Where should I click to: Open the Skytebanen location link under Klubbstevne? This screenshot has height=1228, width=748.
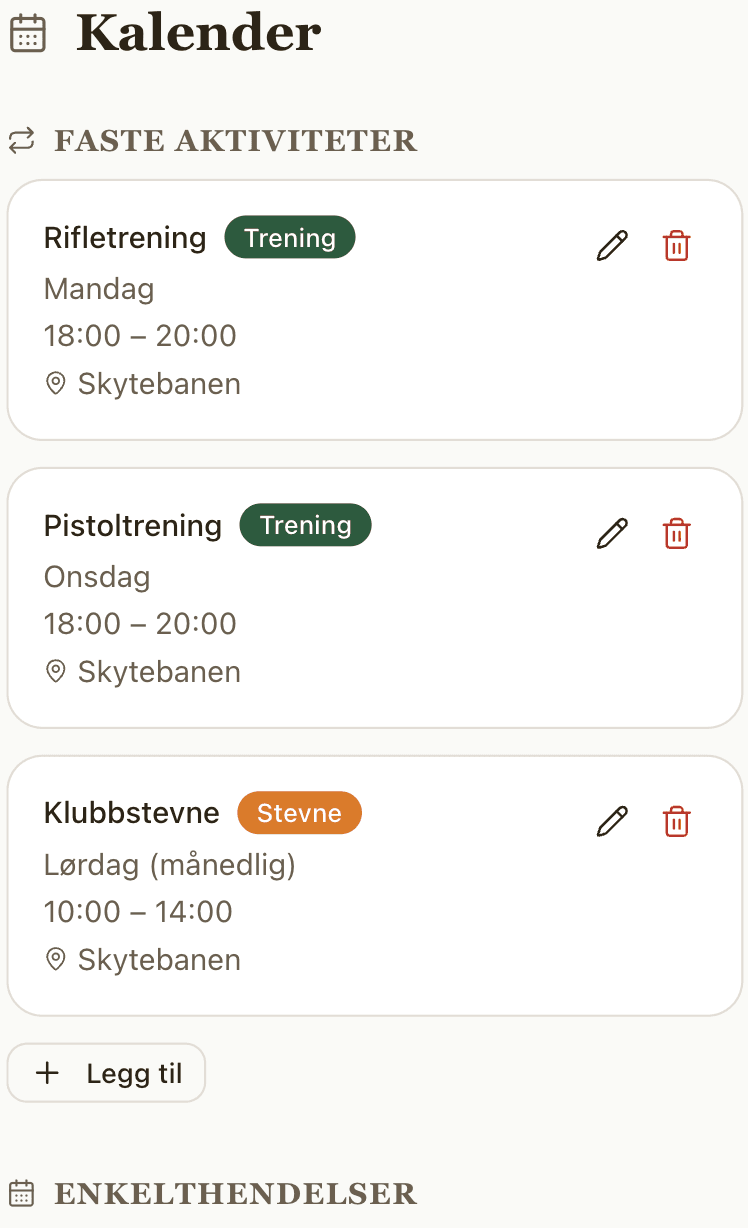[159, 960]
